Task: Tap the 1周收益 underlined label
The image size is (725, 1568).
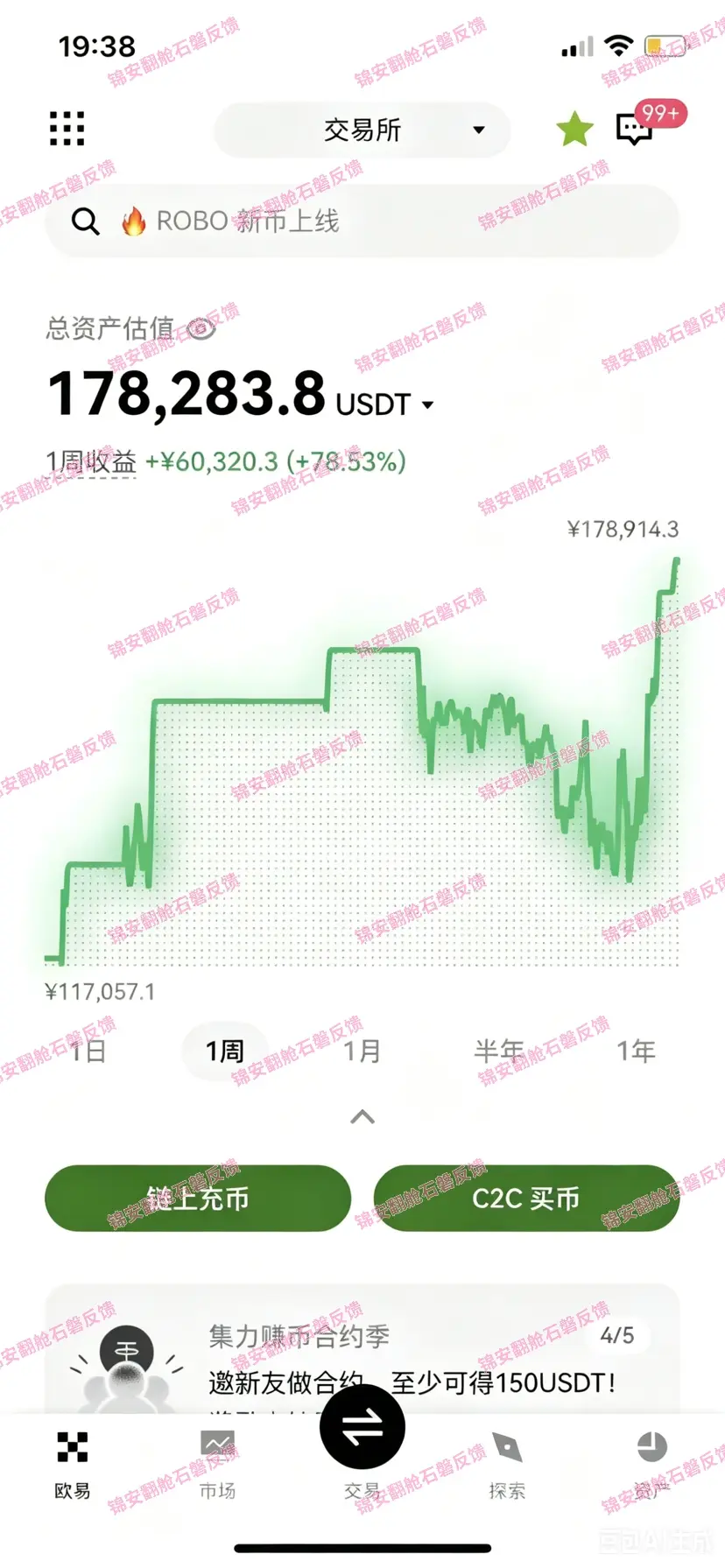Action: coord(91,461)
